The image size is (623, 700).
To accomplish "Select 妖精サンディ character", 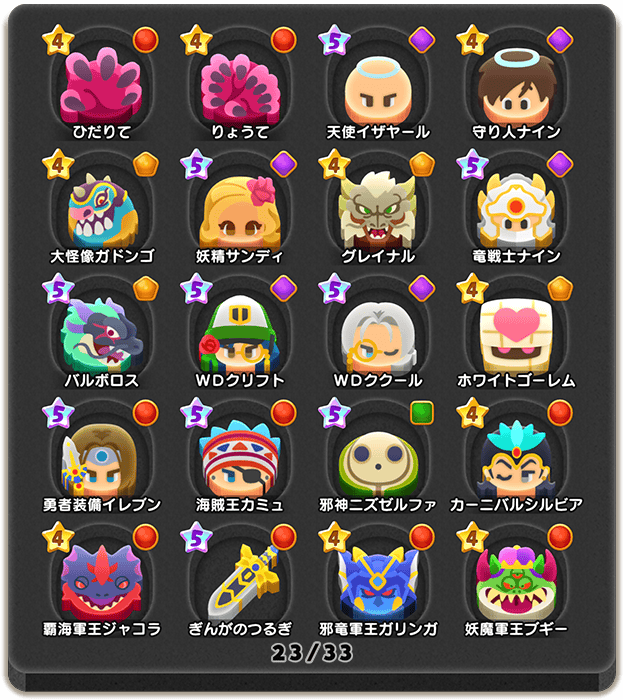I will click(240, 208).
